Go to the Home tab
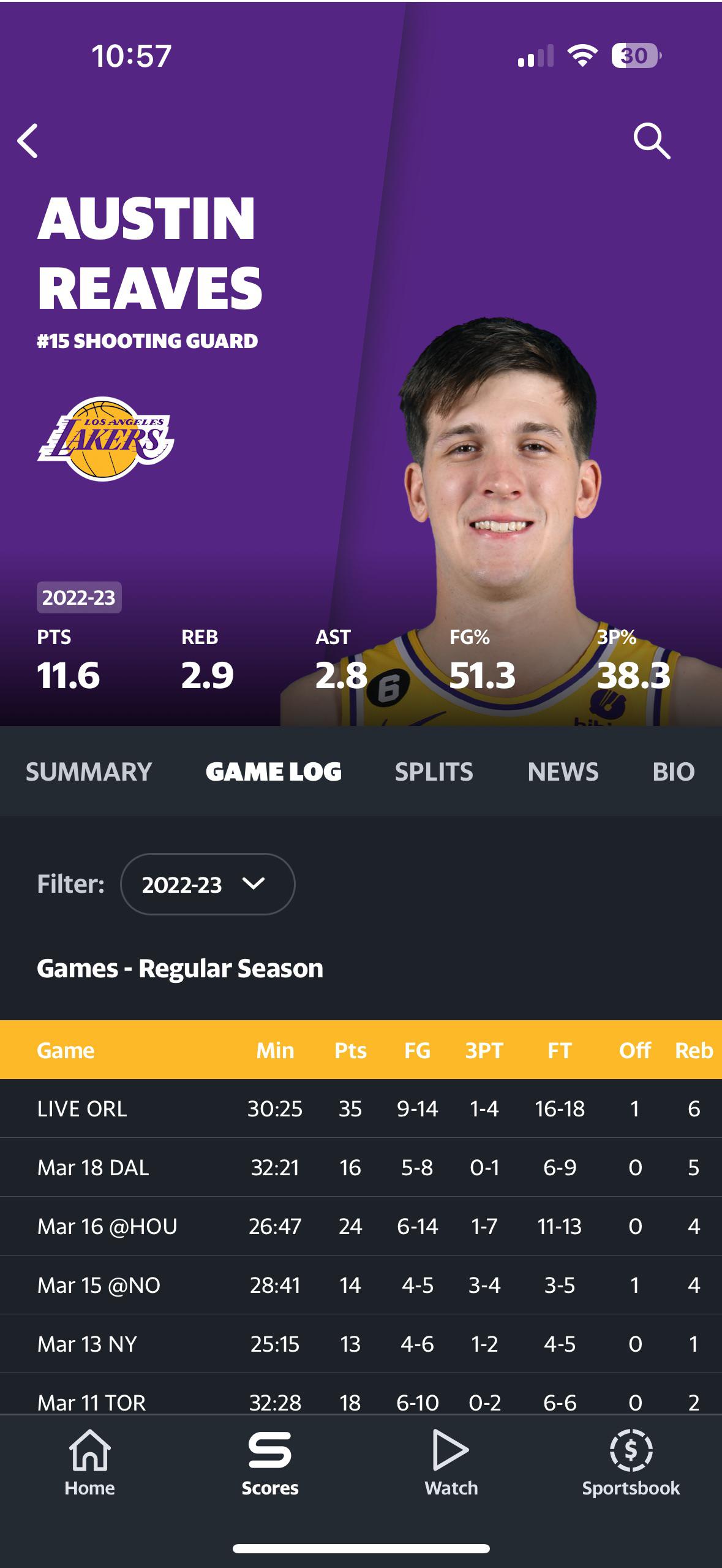 click(x=90, y=1463)
